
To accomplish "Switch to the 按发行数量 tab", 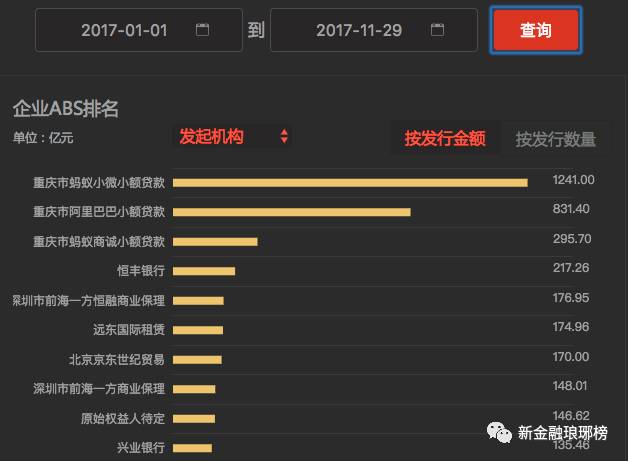I will tap(555, 139).
